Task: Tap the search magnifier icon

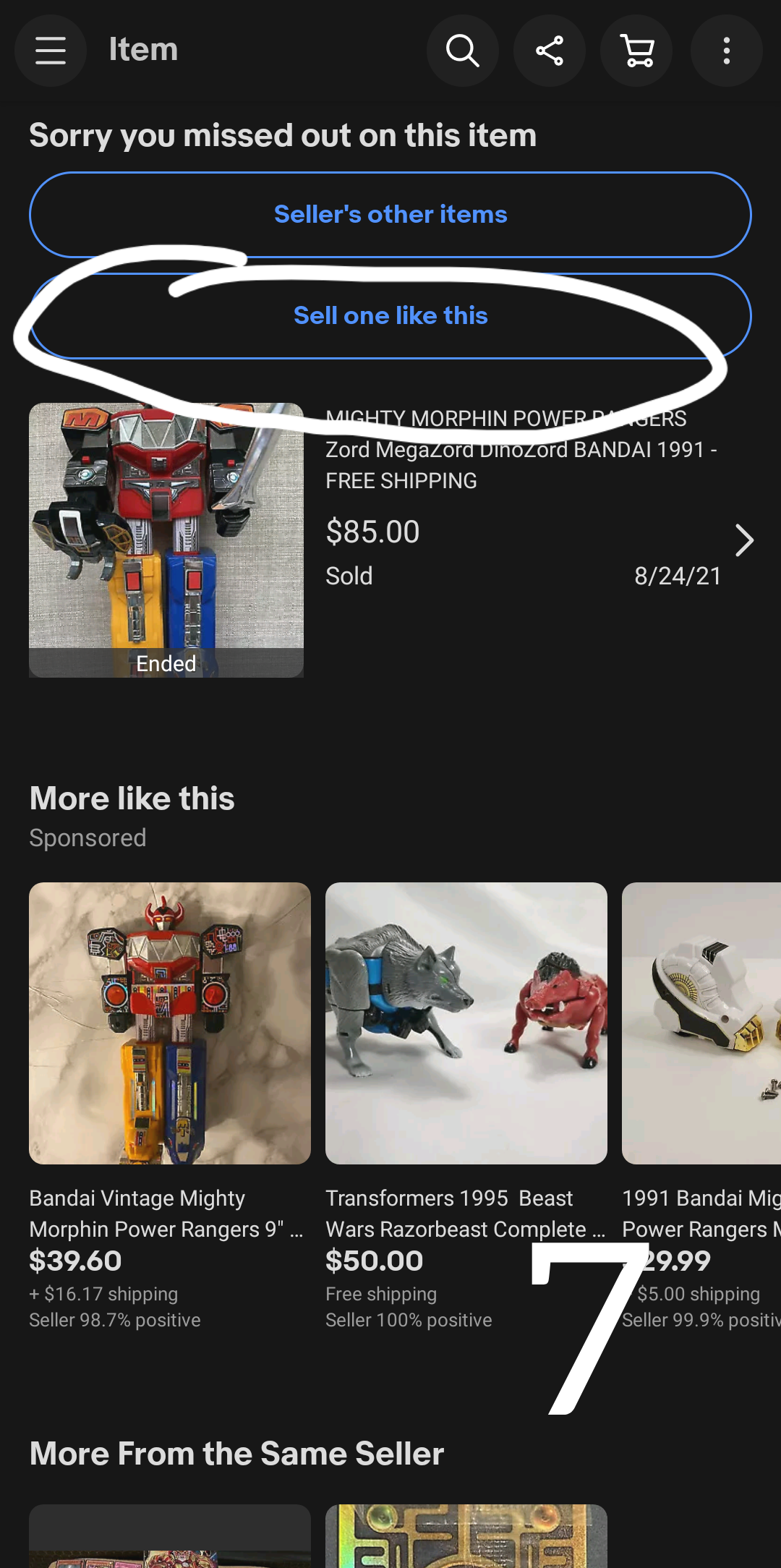Action: [463, 51]
